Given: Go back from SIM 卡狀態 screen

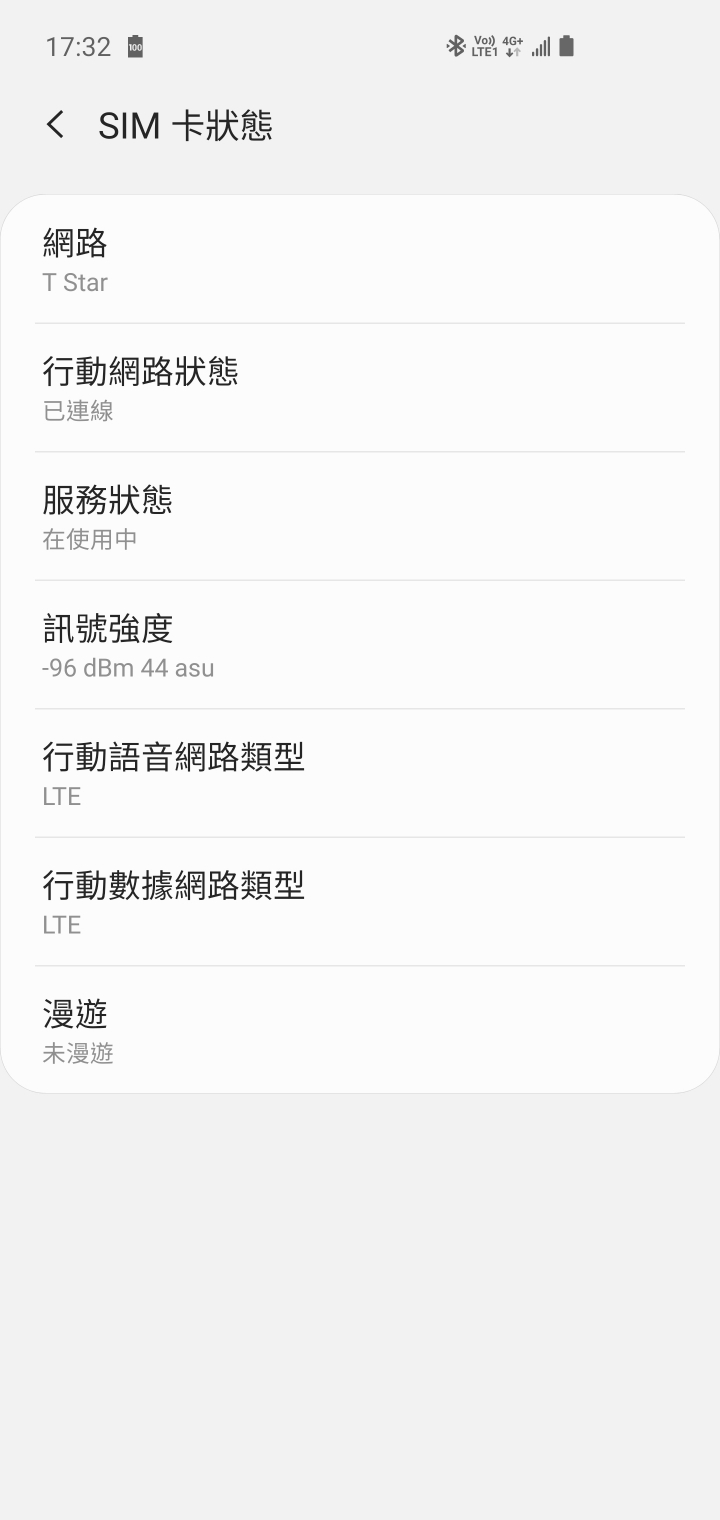Looking at the screenshot, I should click(55, 125).
